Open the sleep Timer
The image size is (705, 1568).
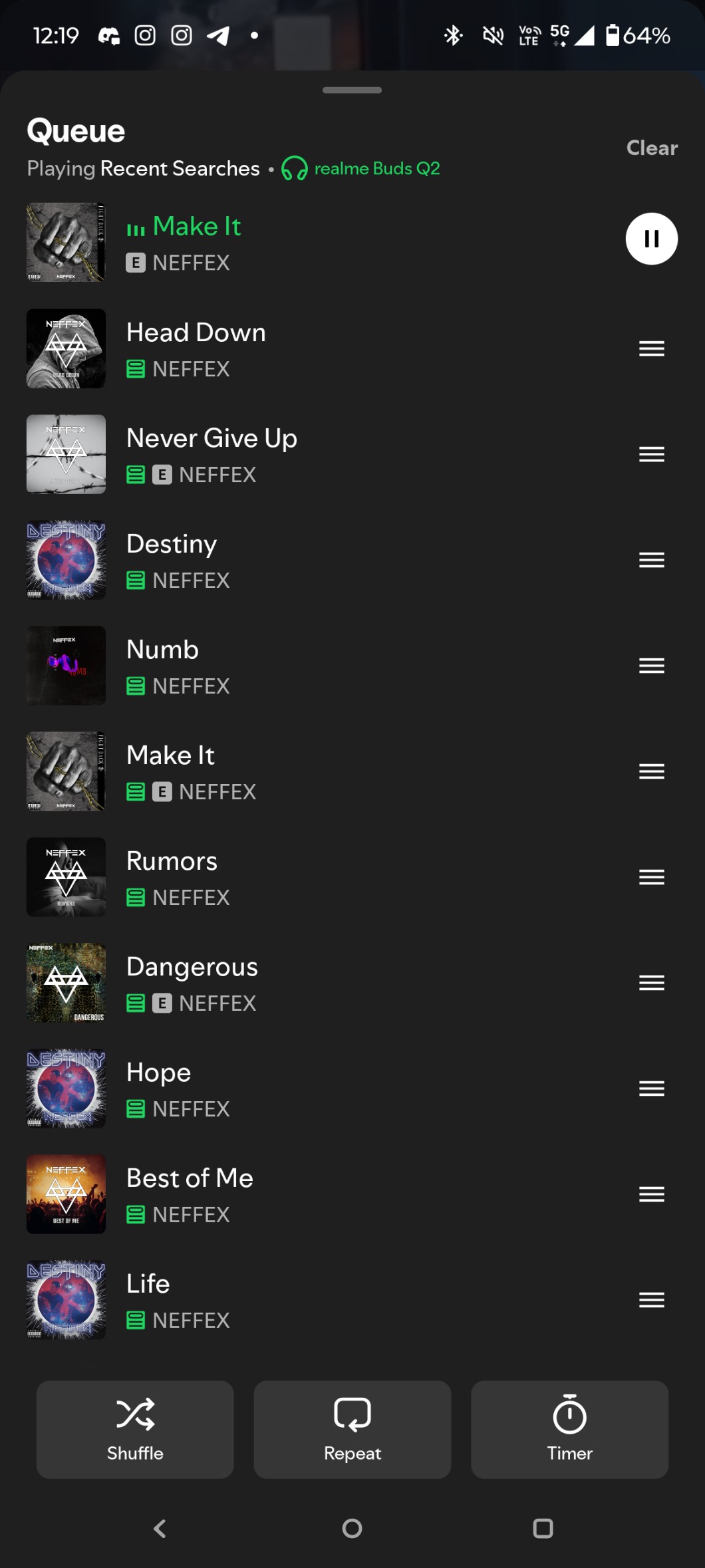click(x=569, y=1429)
